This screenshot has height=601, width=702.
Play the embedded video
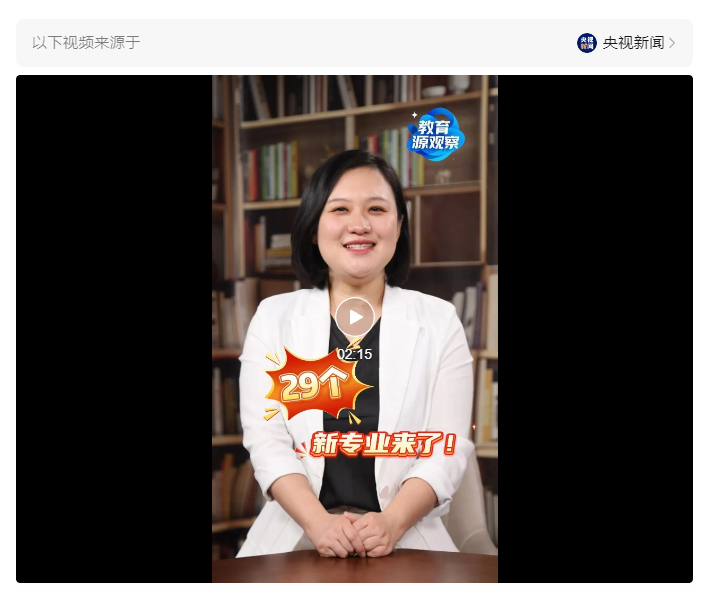click(355, 317)
